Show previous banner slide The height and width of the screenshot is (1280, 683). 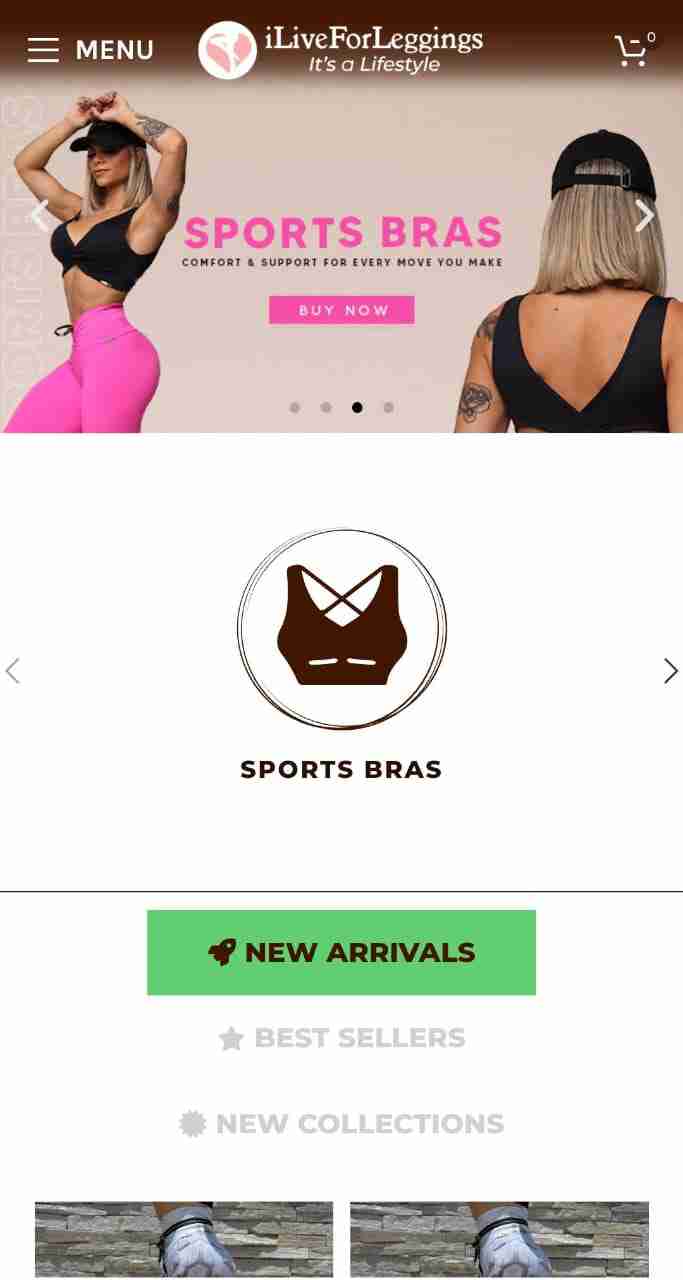coord(39,215)
